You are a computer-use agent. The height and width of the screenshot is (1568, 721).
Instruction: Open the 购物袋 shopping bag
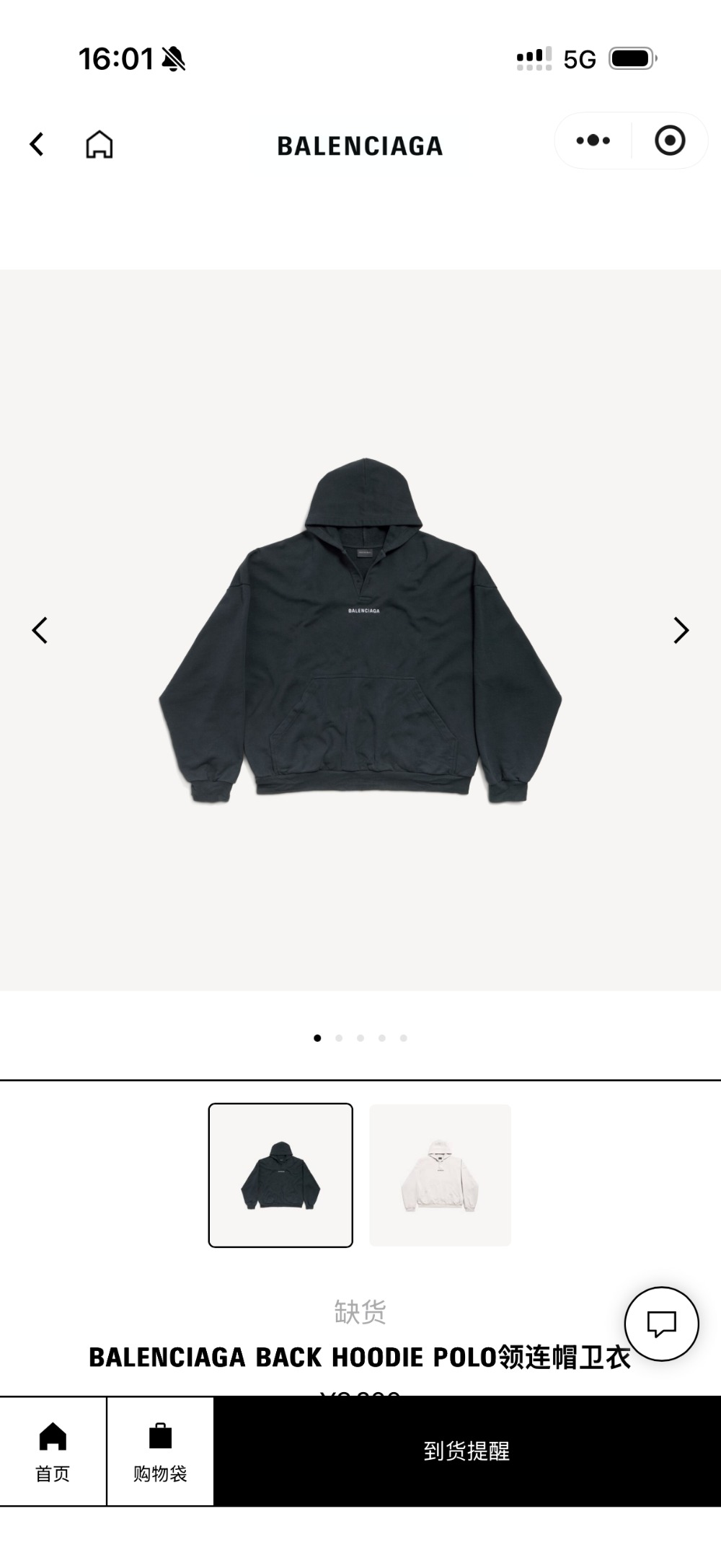(x=160, y=1451)
